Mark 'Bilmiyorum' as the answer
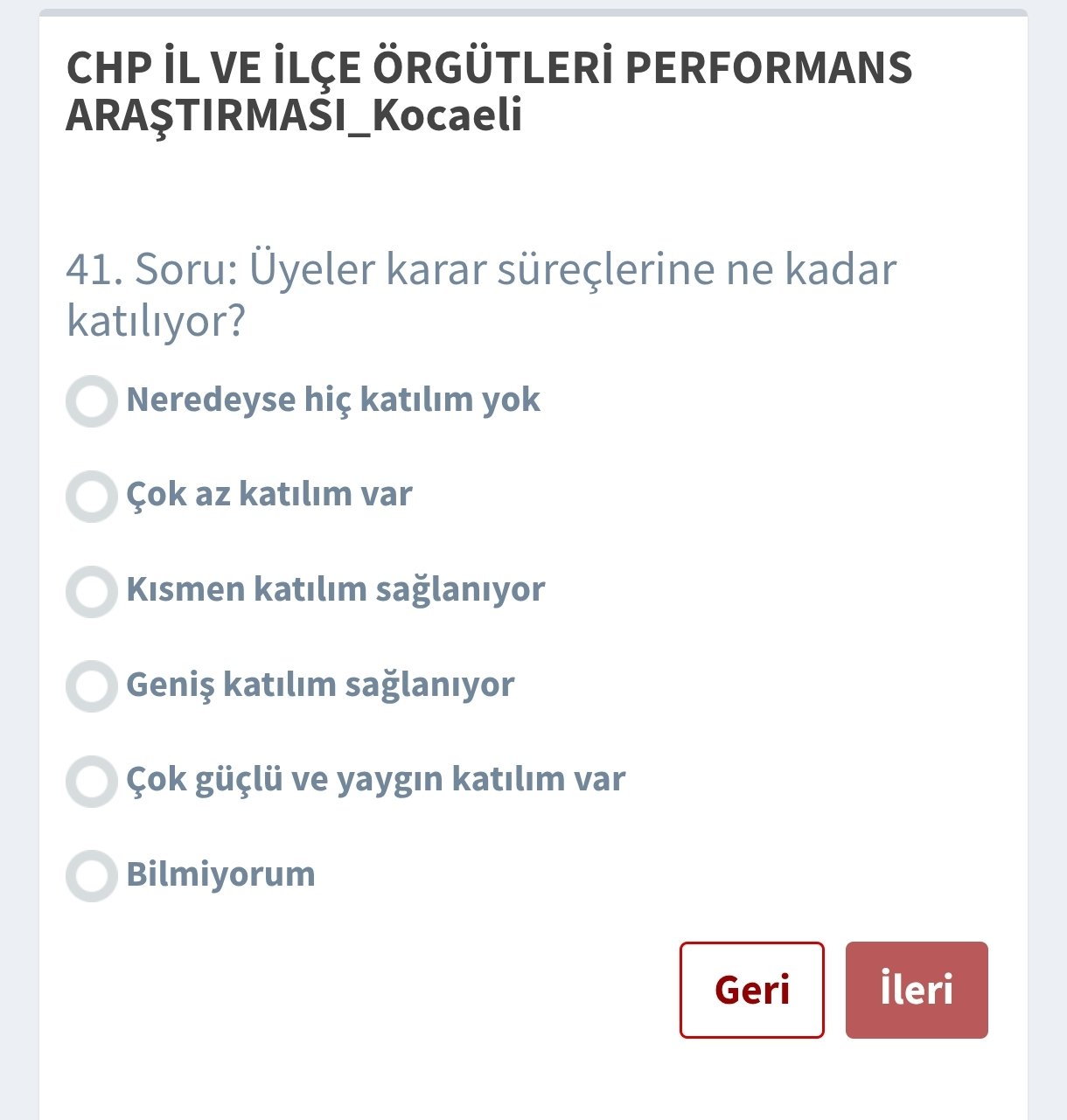1067x1120 pixels. pyautogui.click(x=92, y=876)
